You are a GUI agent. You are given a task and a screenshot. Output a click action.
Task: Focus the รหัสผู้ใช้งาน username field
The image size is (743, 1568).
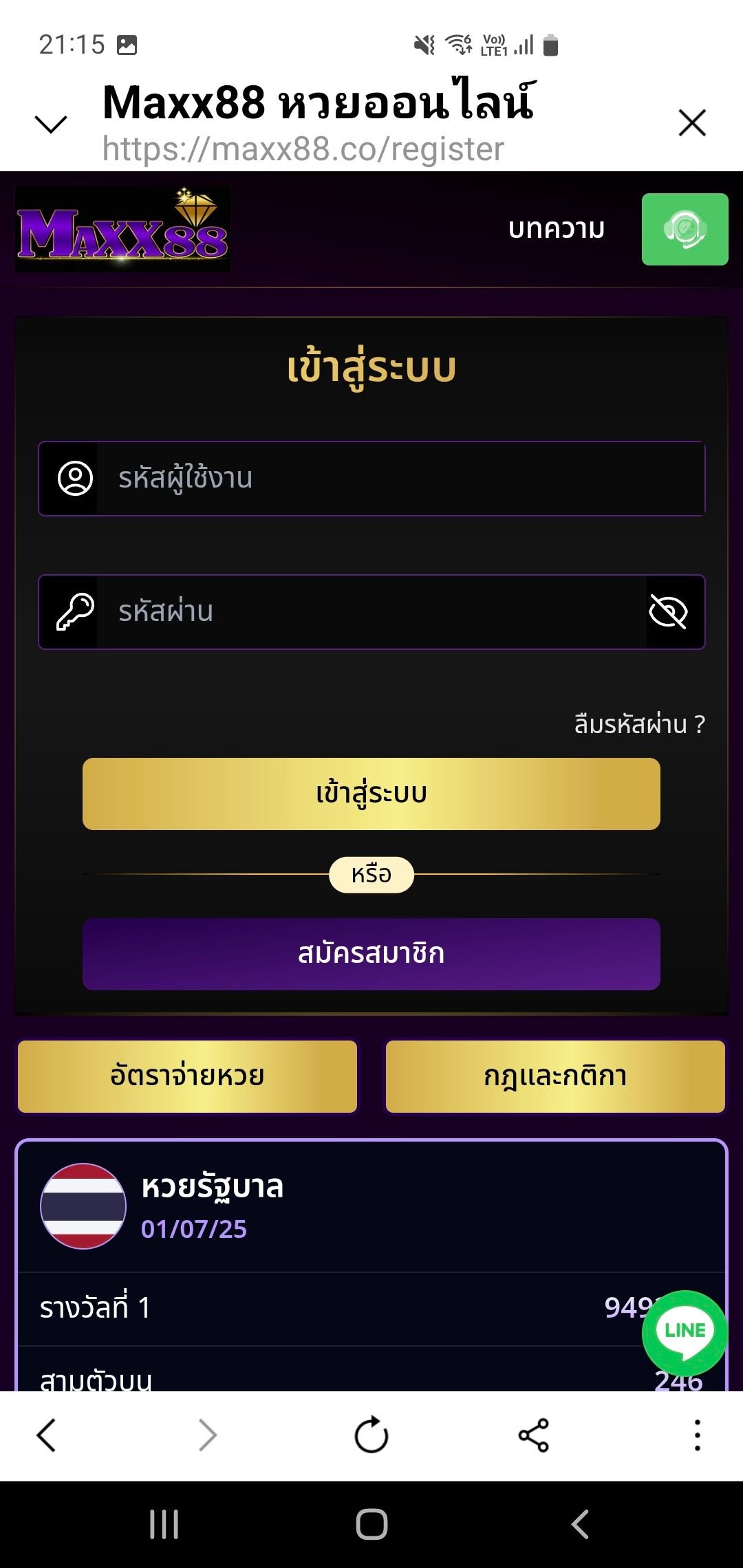399,479
